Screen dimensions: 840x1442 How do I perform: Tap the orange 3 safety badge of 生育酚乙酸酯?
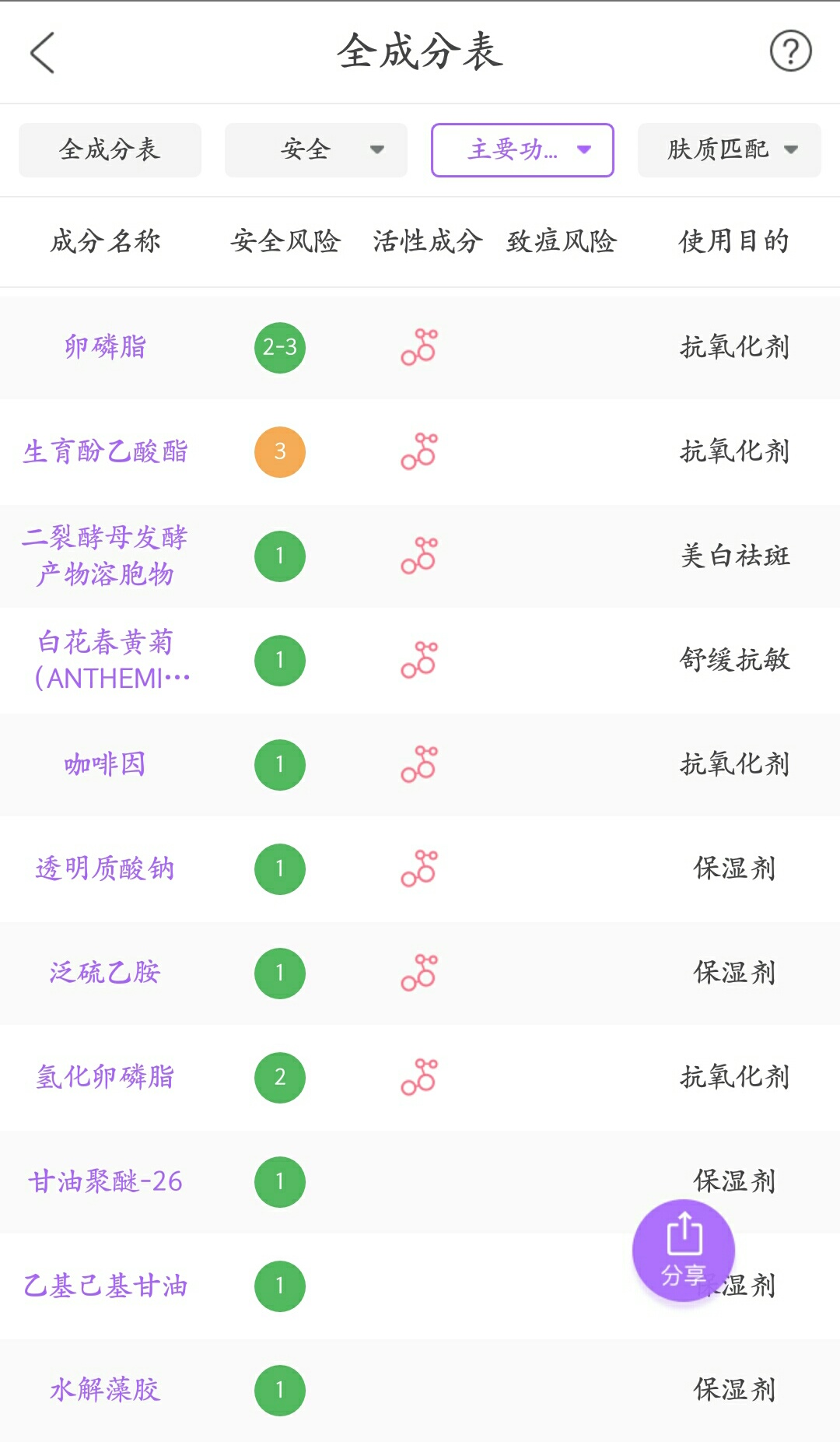[x=279, y=451]
